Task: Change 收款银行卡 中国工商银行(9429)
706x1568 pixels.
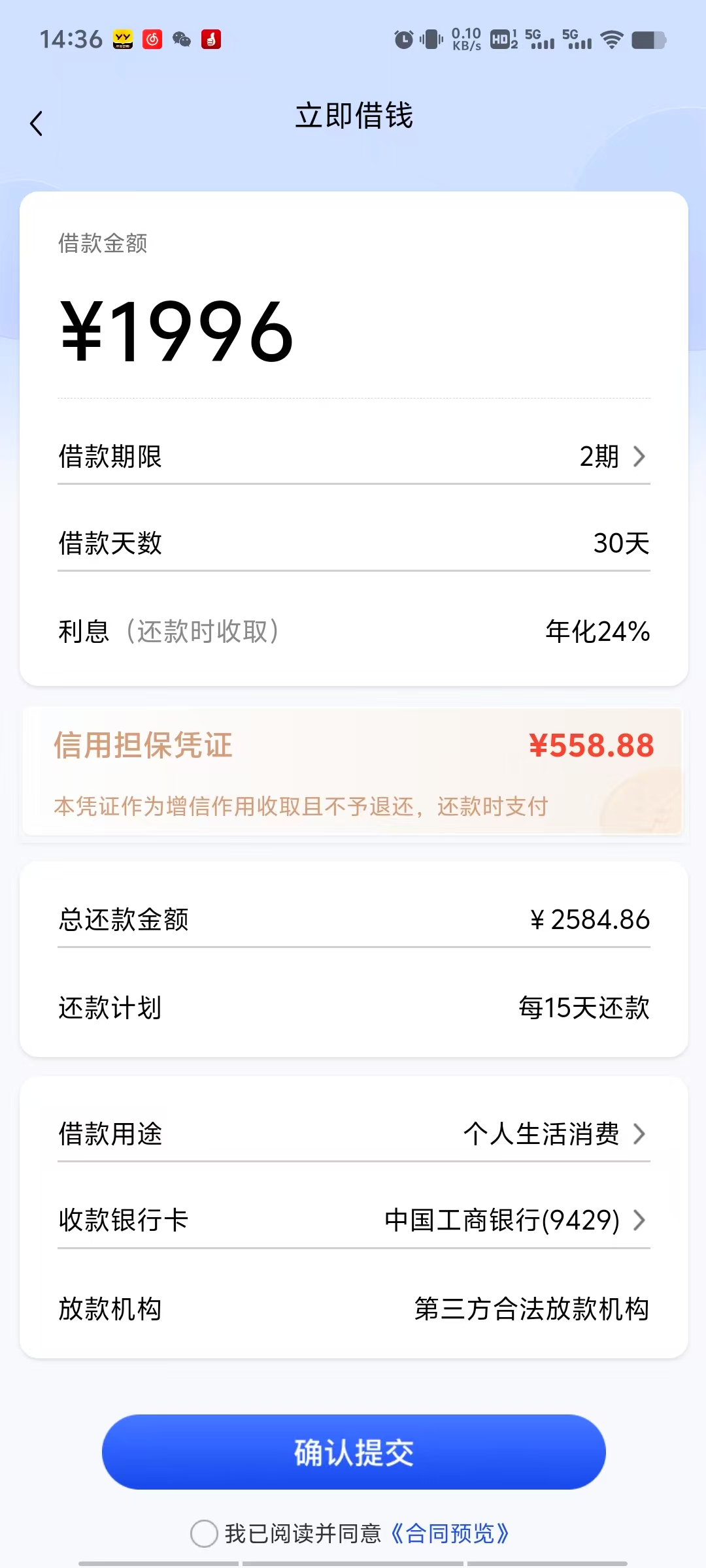Action: tap(354, 1220)
